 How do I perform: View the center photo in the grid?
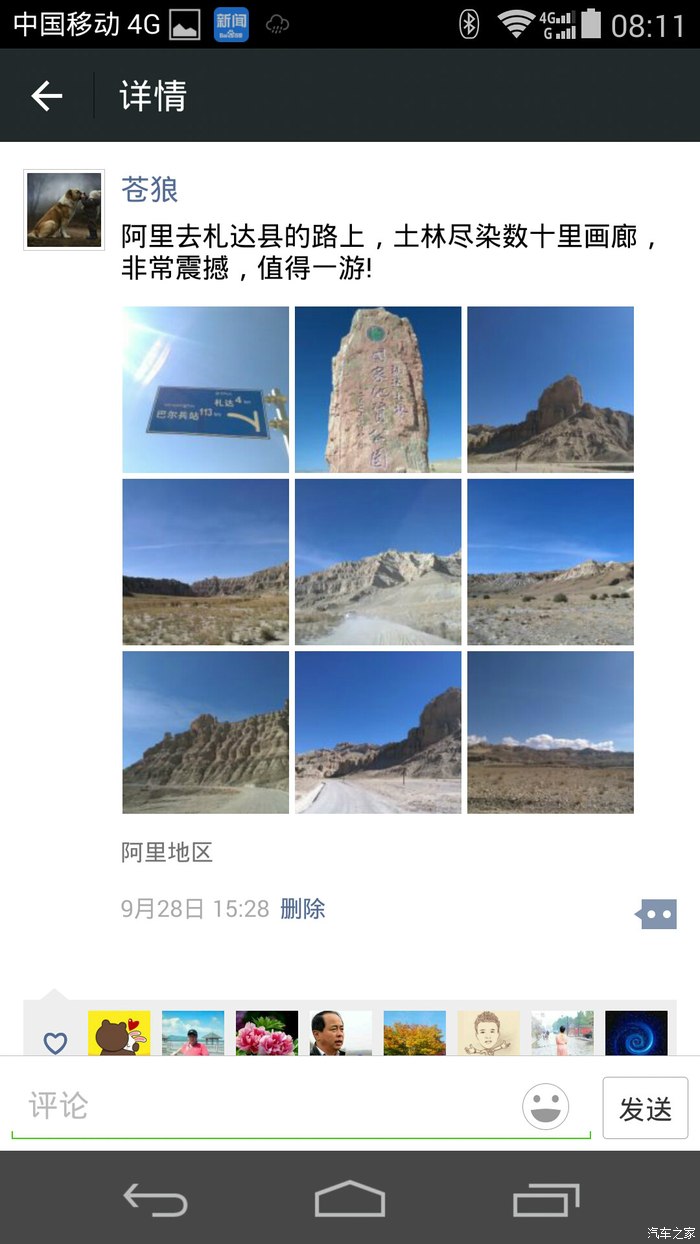378,561
